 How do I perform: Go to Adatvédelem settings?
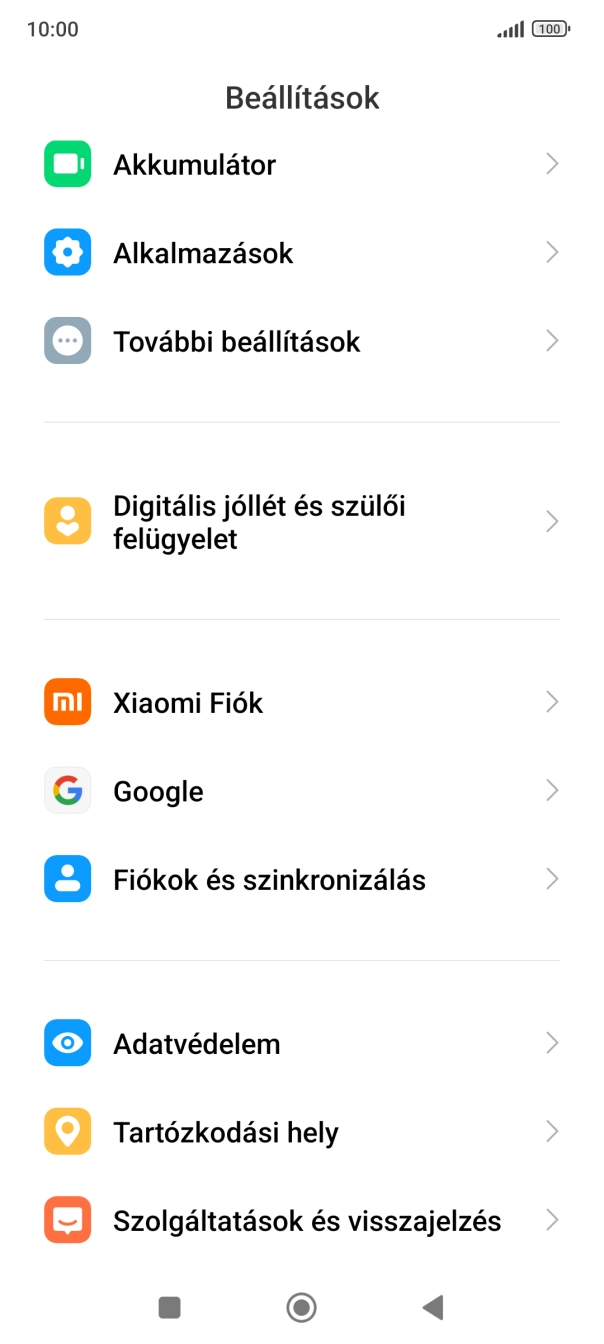[300, 1043]
